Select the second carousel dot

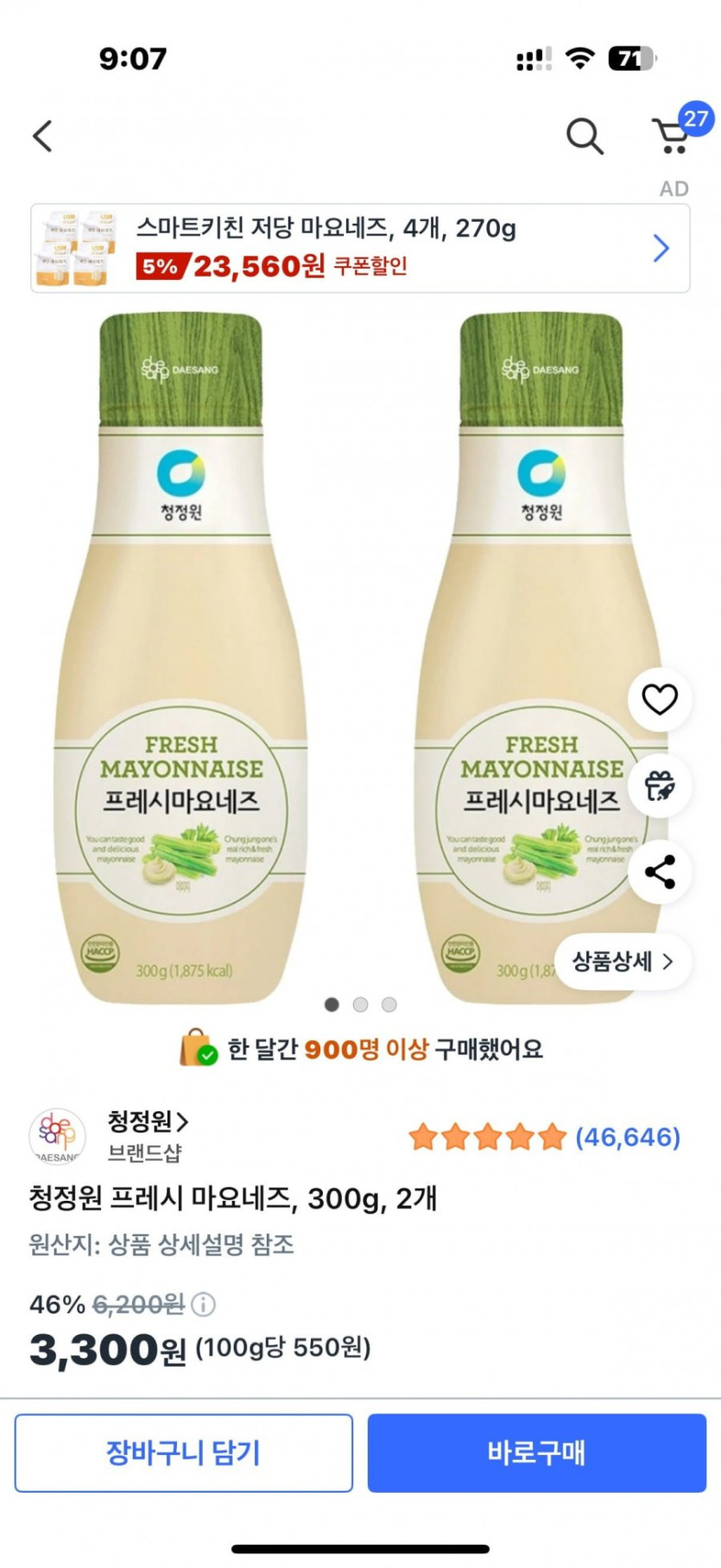click(360, 1005)
